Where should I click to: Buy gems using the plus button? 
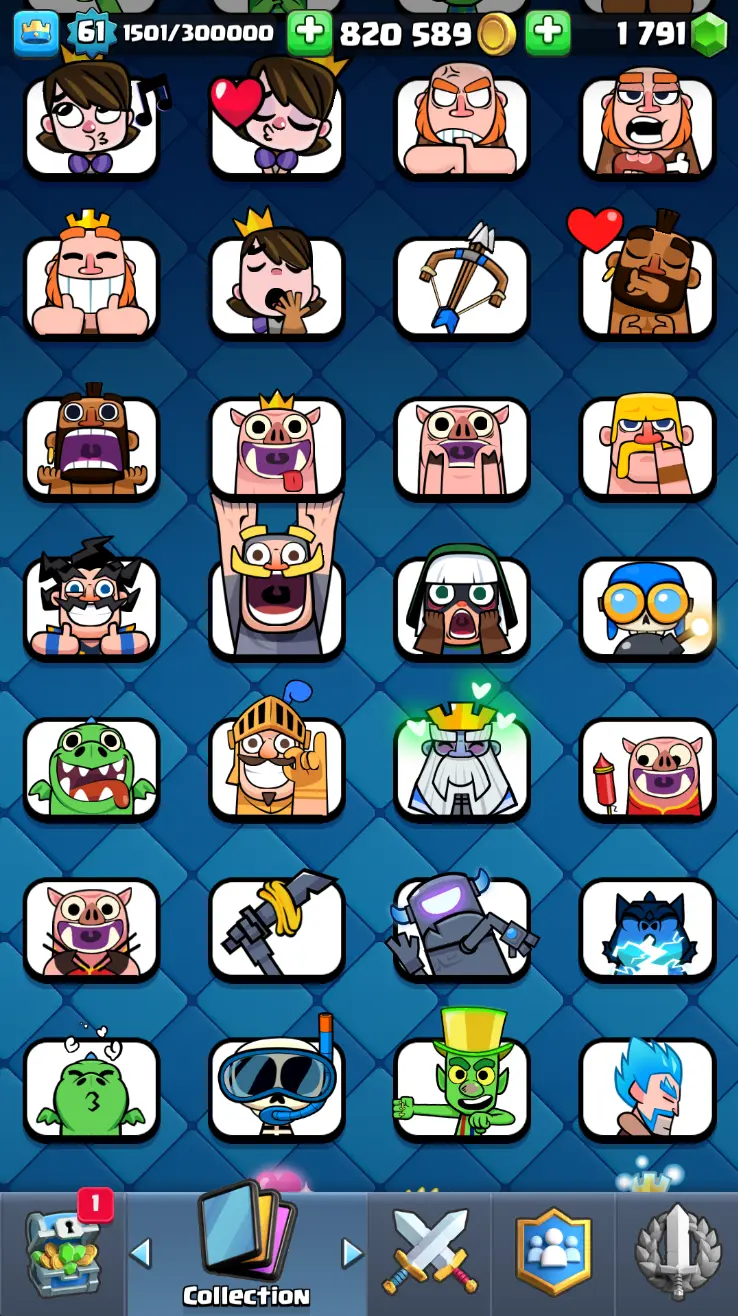point(547,33)
